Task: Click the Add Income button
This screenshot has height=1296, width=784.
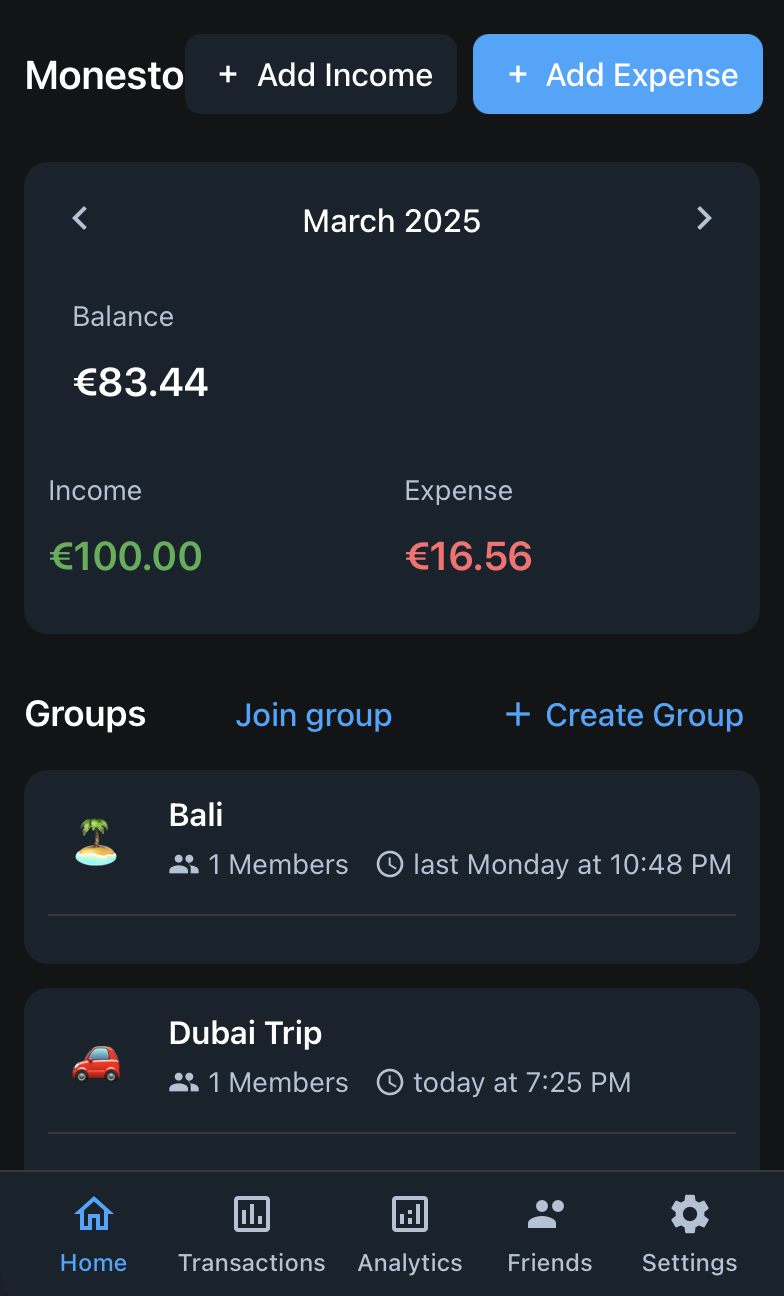Action: coord(320,74)
